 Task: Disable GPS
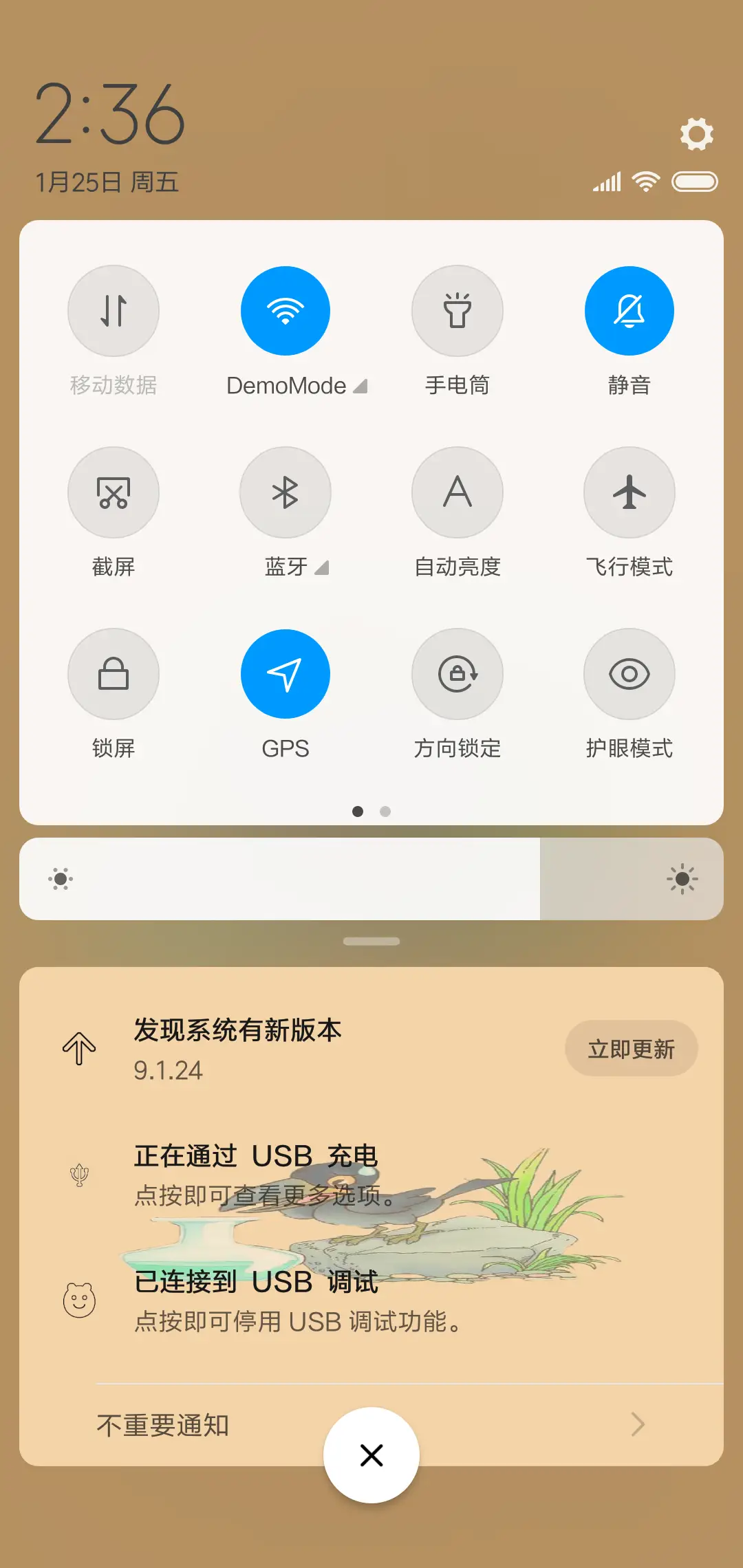pyautogui.click(x=286, y=674)
